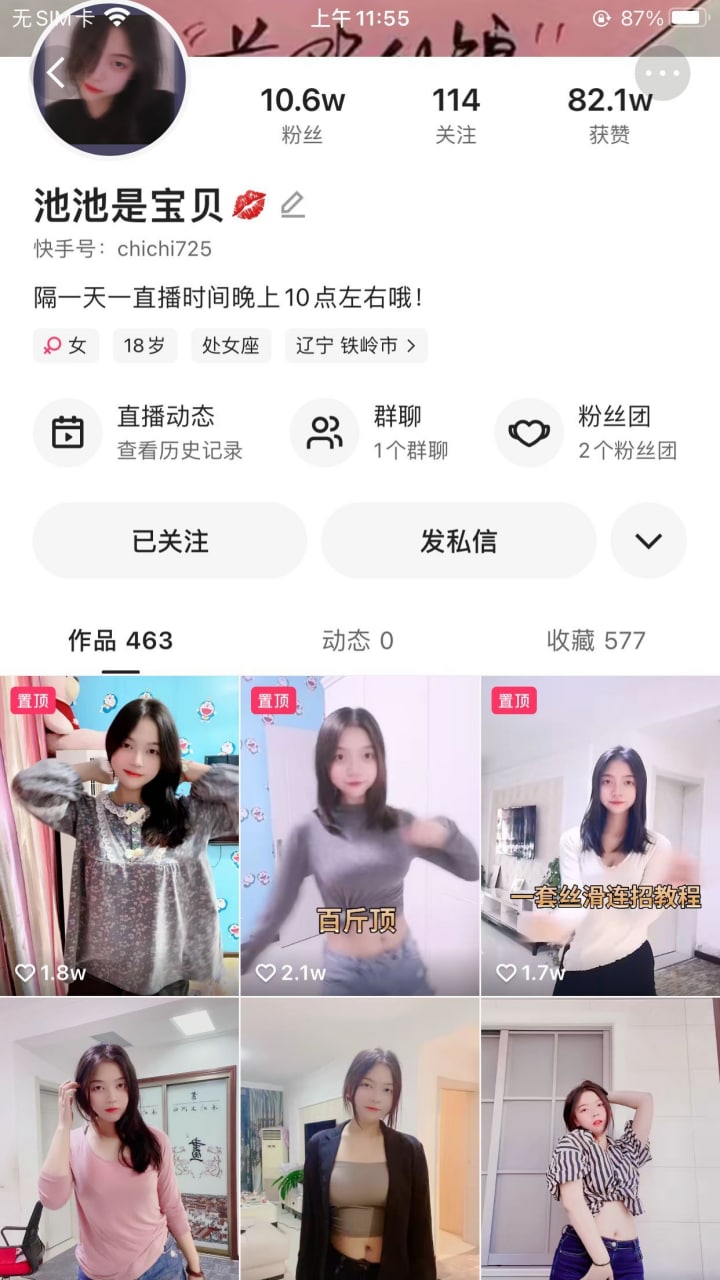Send a private message via 发私信
The image size is (720, 1280).
point(458,541)
